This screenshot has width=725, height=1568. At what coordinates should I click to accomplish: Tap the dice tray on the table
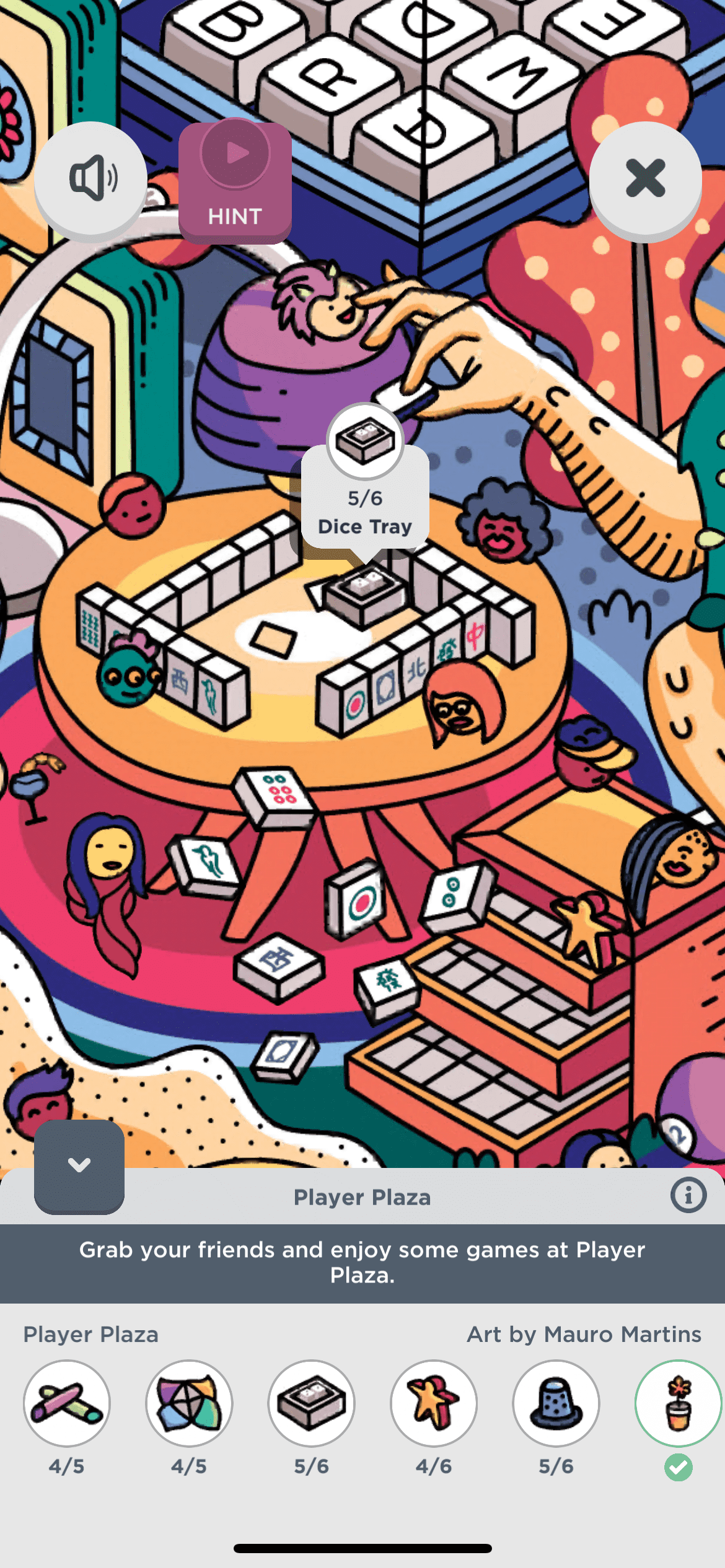click(x=366, y=596)
